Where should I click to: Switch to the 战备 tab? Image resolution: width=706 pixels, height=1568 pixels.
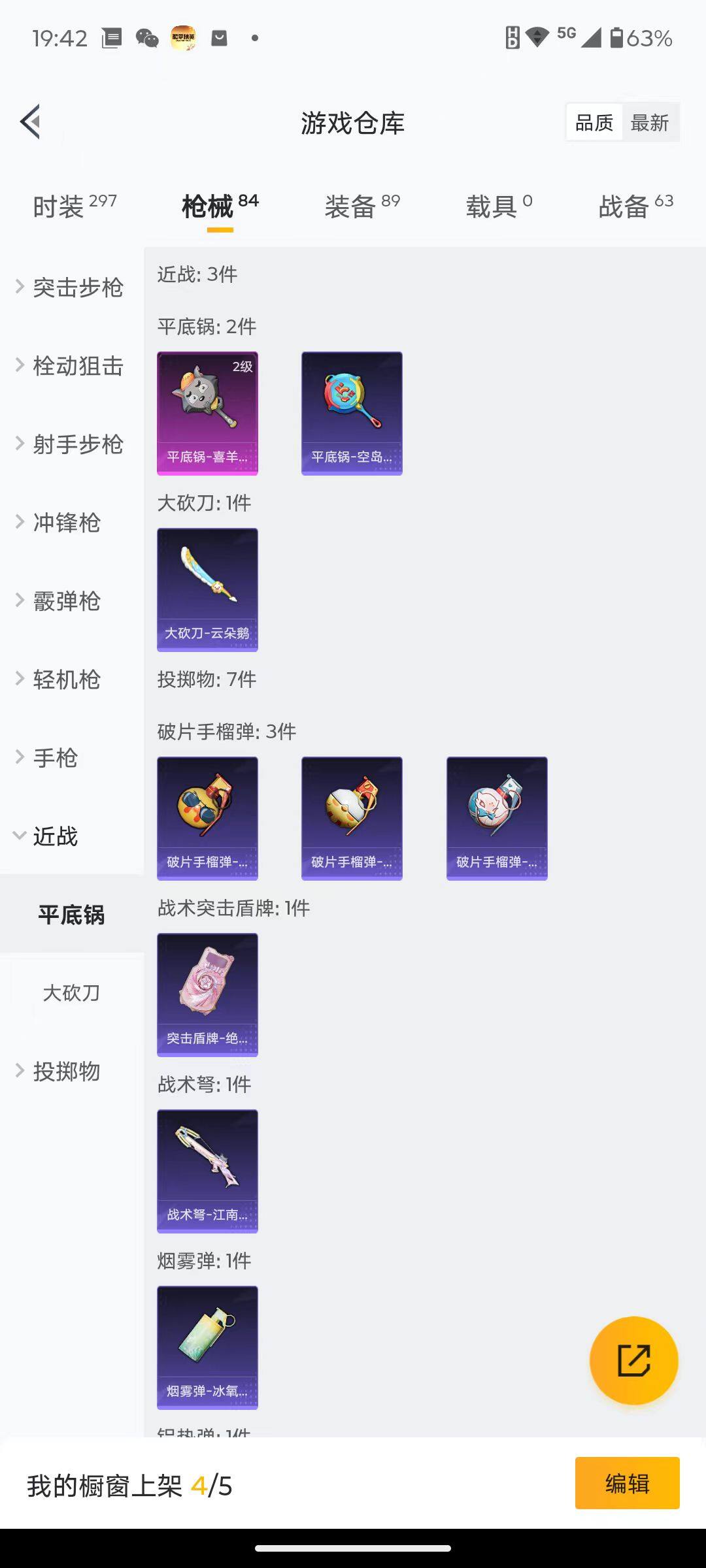pyautogui.click(x=635, y=206)
